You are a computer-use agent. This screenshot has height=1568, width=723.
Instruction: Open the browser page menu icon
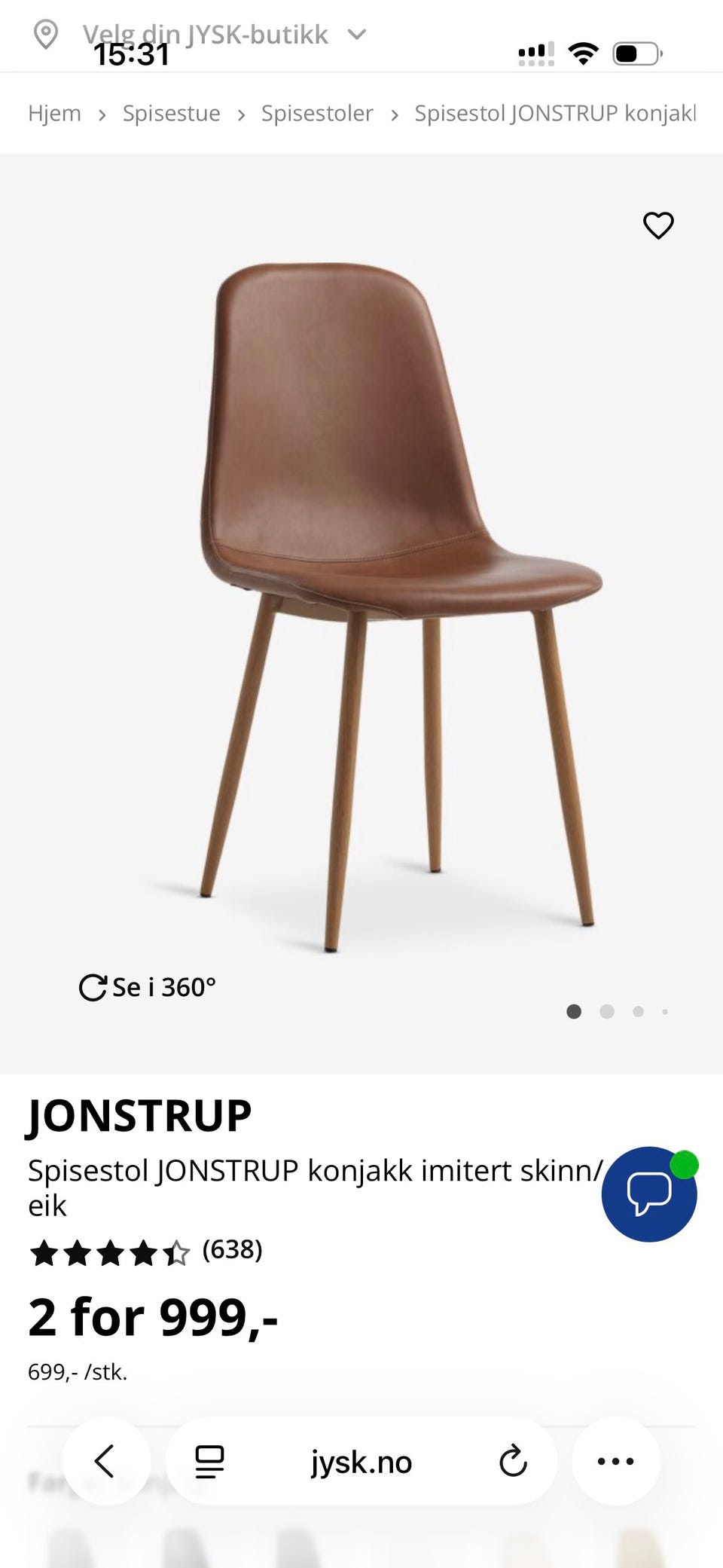coord(209,1461)
